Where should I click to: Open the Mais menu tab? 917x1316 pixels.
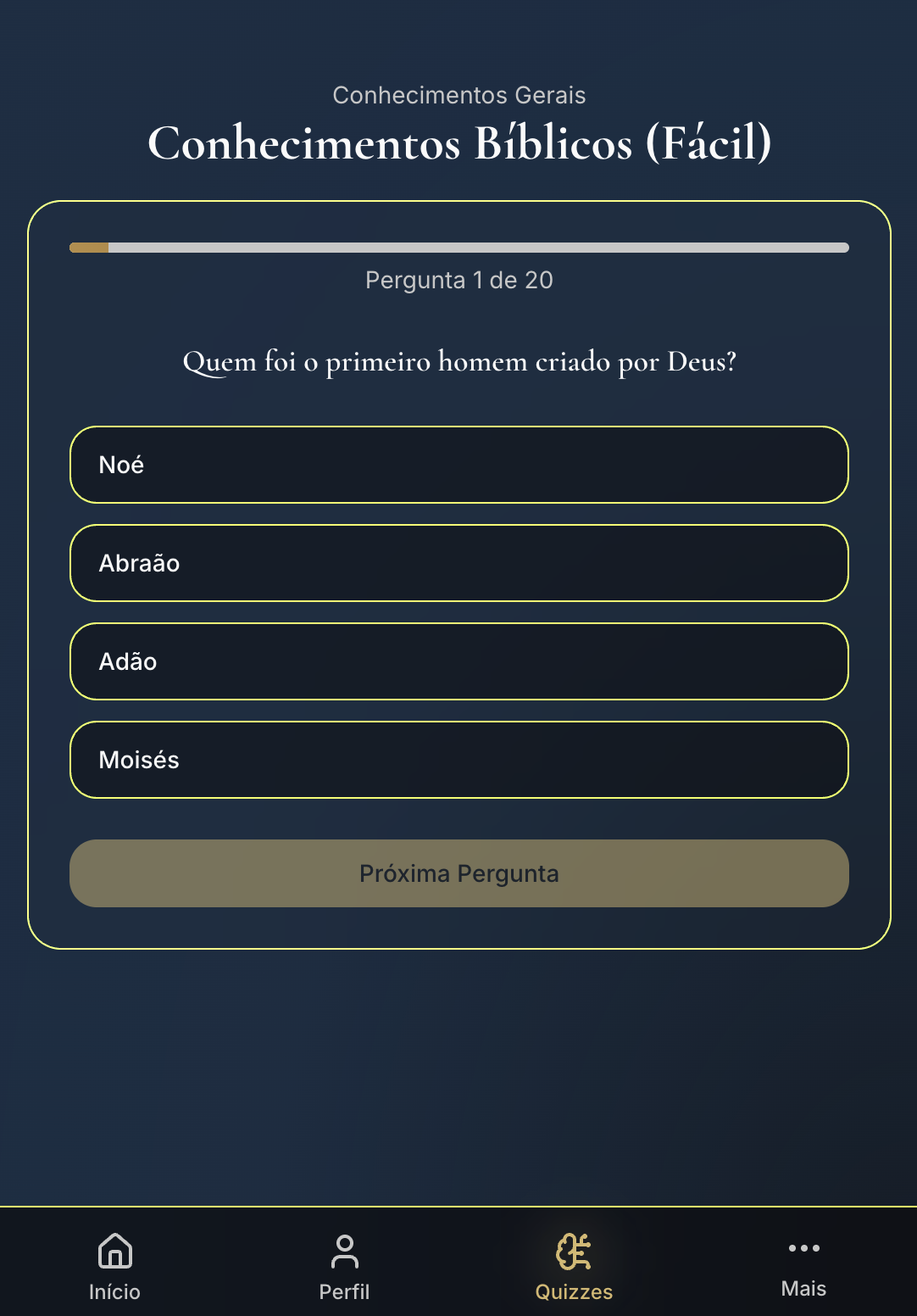[803, 1265]
